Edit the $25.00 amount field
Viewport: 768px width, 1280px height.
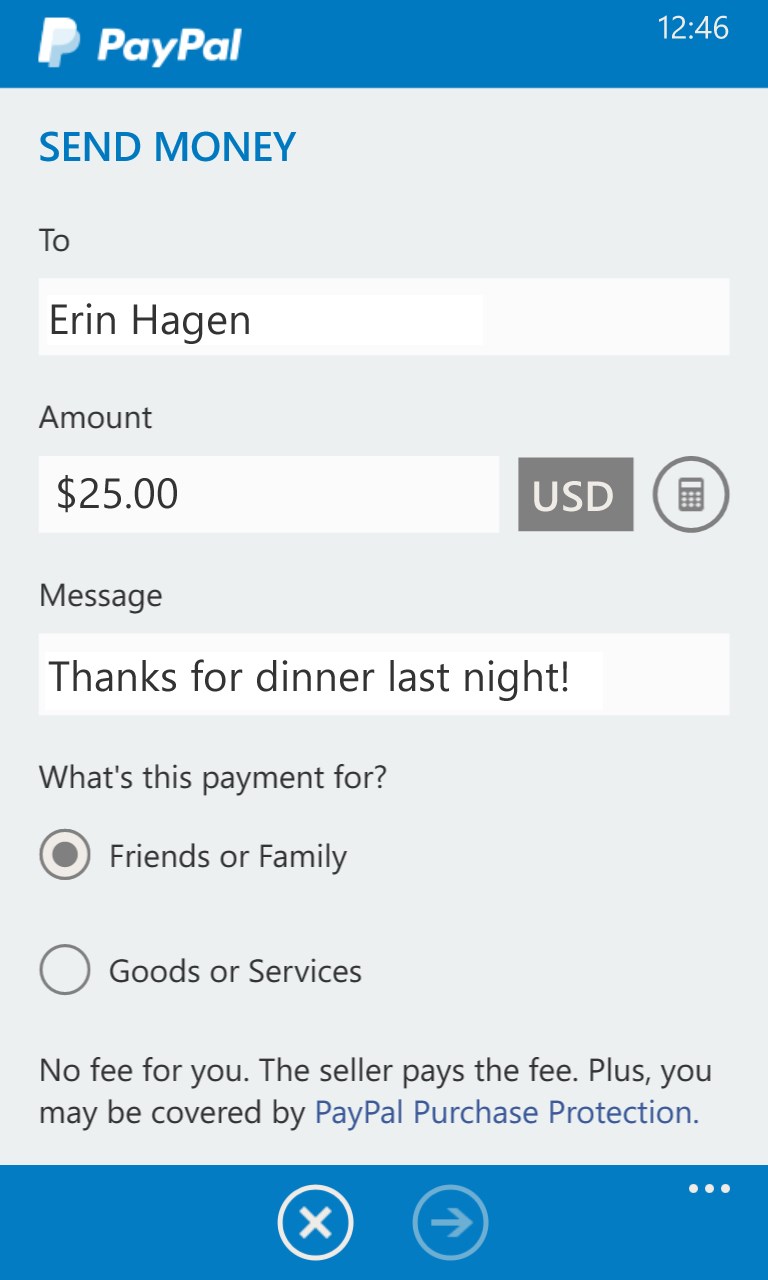[270, 493]
